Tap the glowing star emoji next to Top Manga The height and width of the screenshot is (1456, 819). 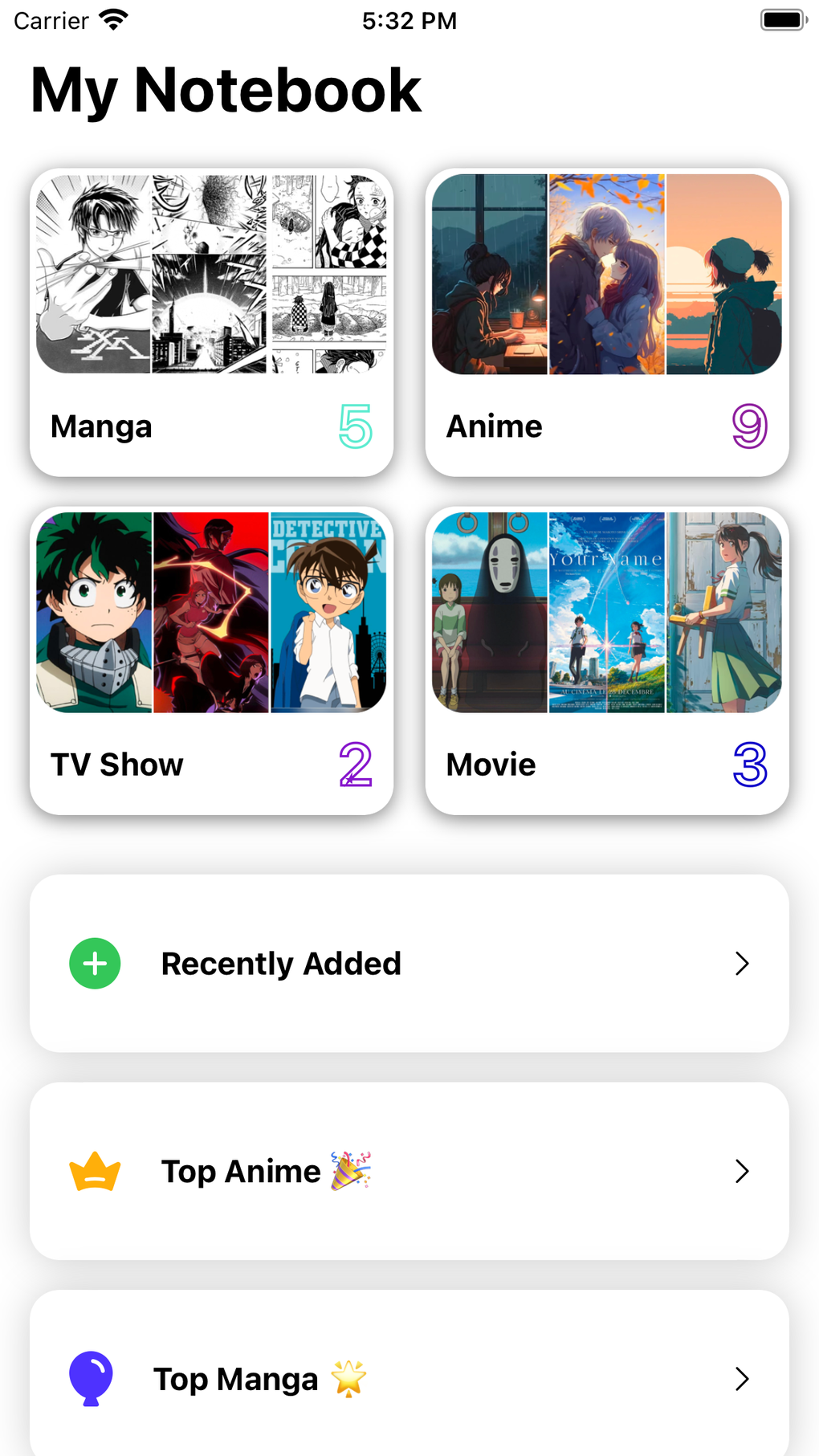[x=348, y=1379]
